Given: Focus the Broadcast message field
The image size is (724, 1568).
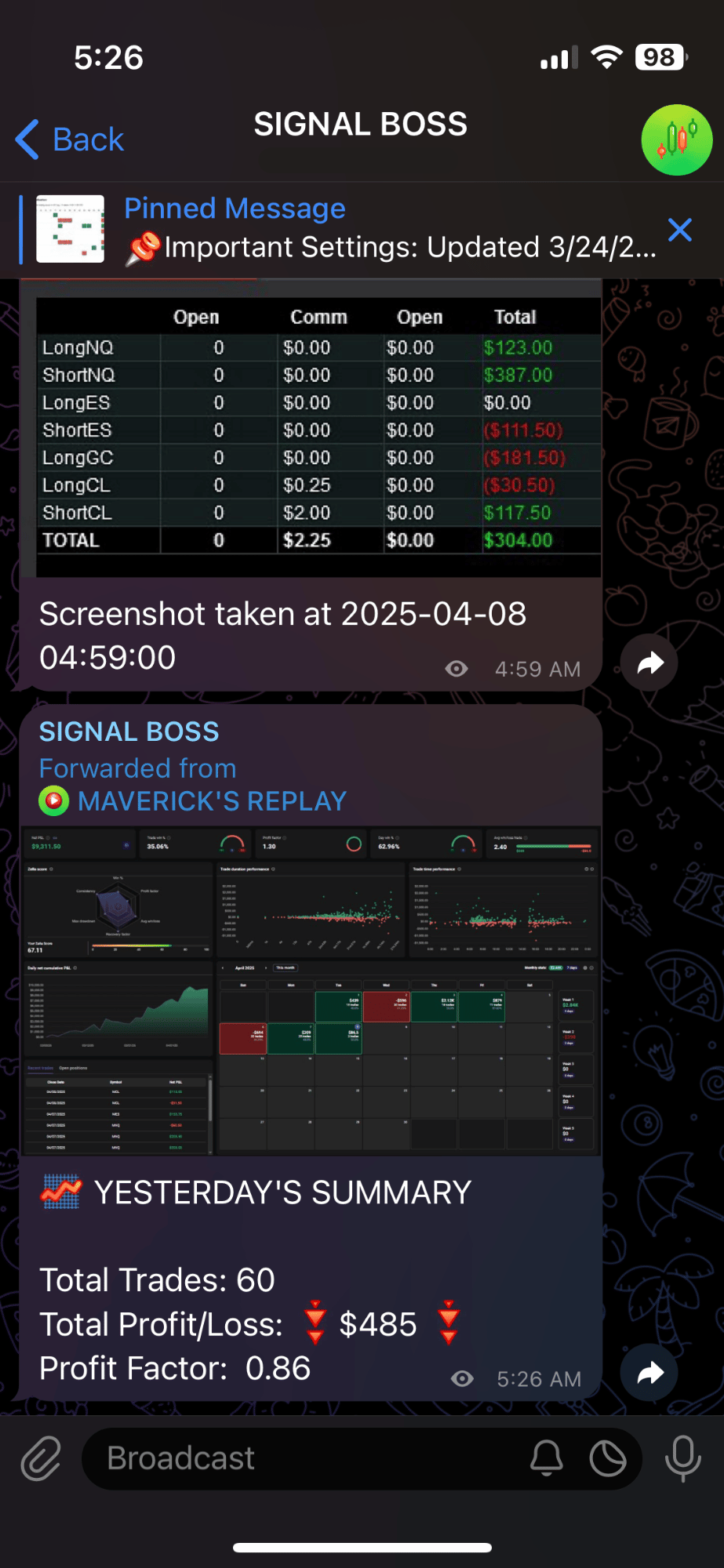Looking at the screenshot, I should pyautogui.click(x=306, y=1458).
